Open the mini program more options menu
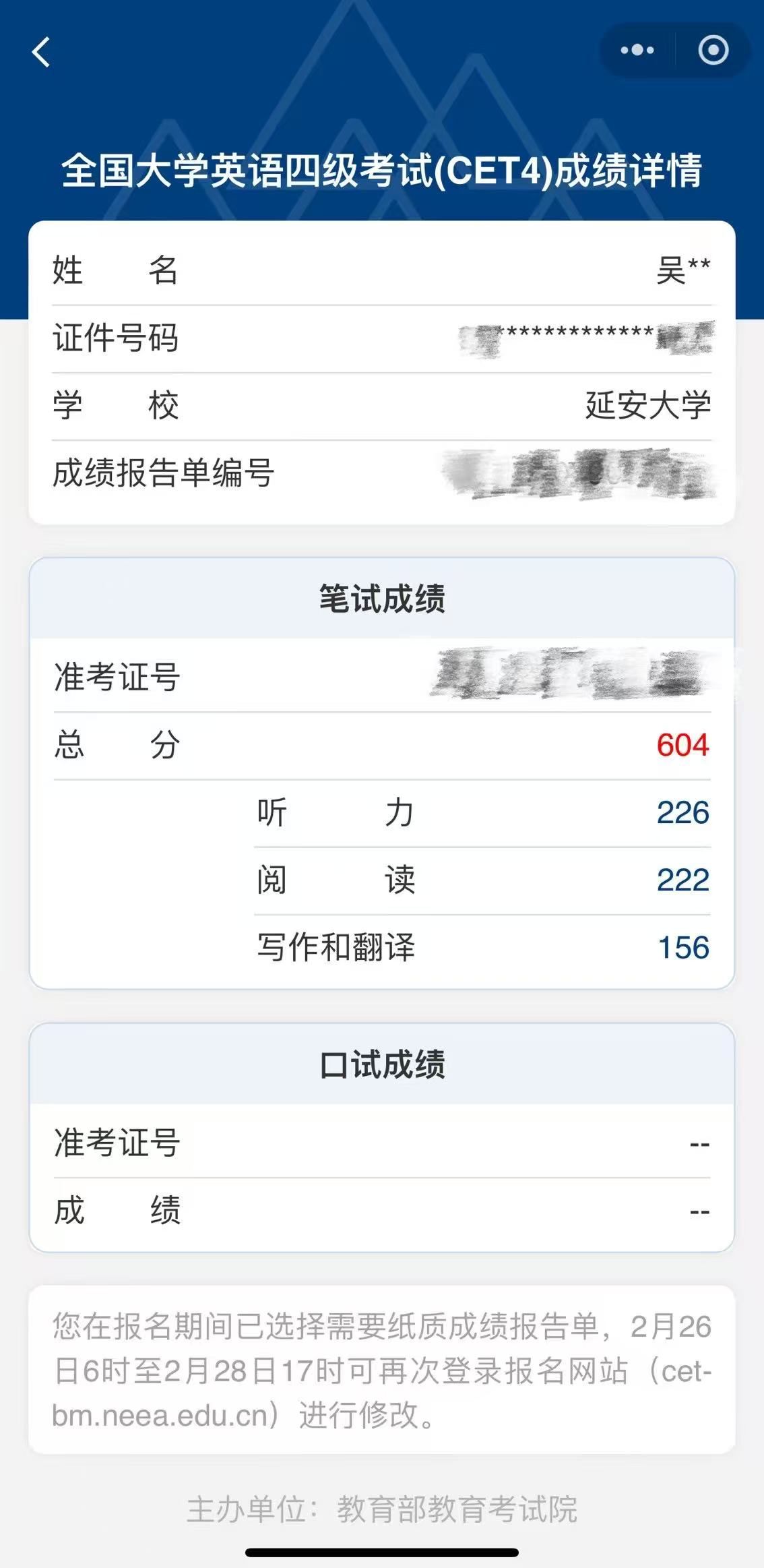Image resolution: width=764 pixels, height=1568 pixels. coord(637,50)
